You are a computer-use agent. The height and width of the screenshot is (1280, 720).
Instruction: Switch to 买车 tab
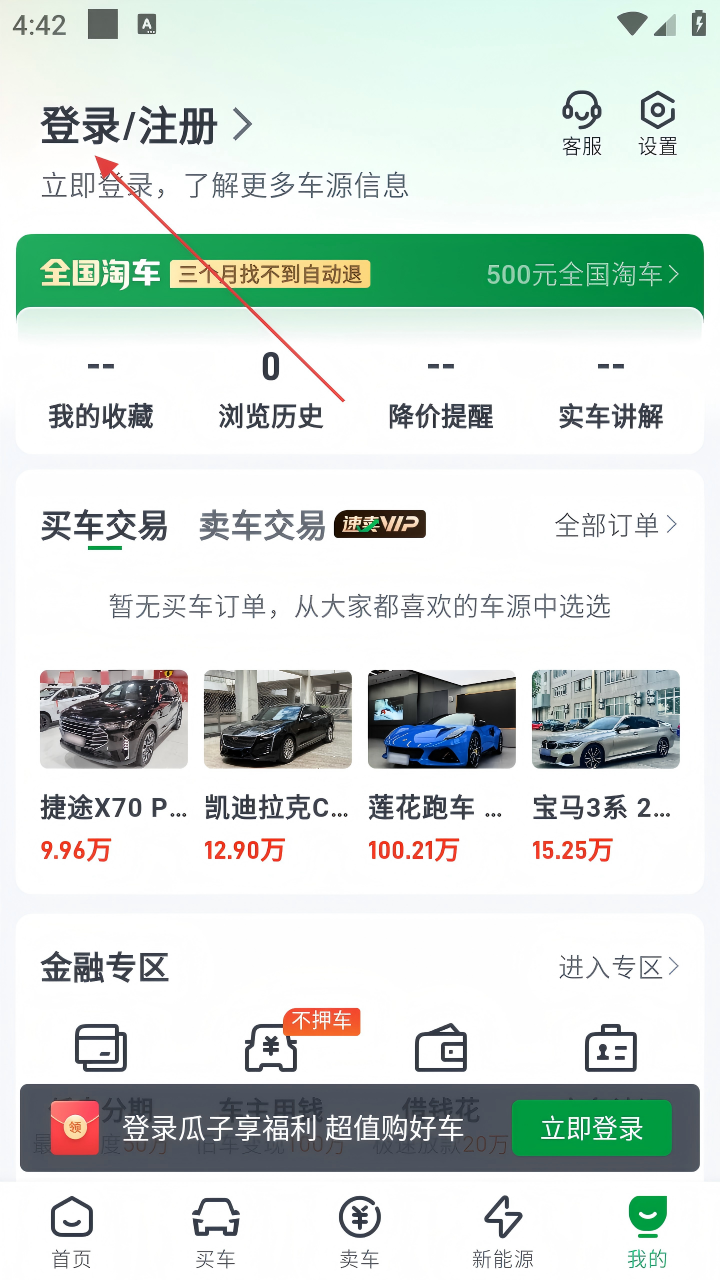pos(216,1232)
